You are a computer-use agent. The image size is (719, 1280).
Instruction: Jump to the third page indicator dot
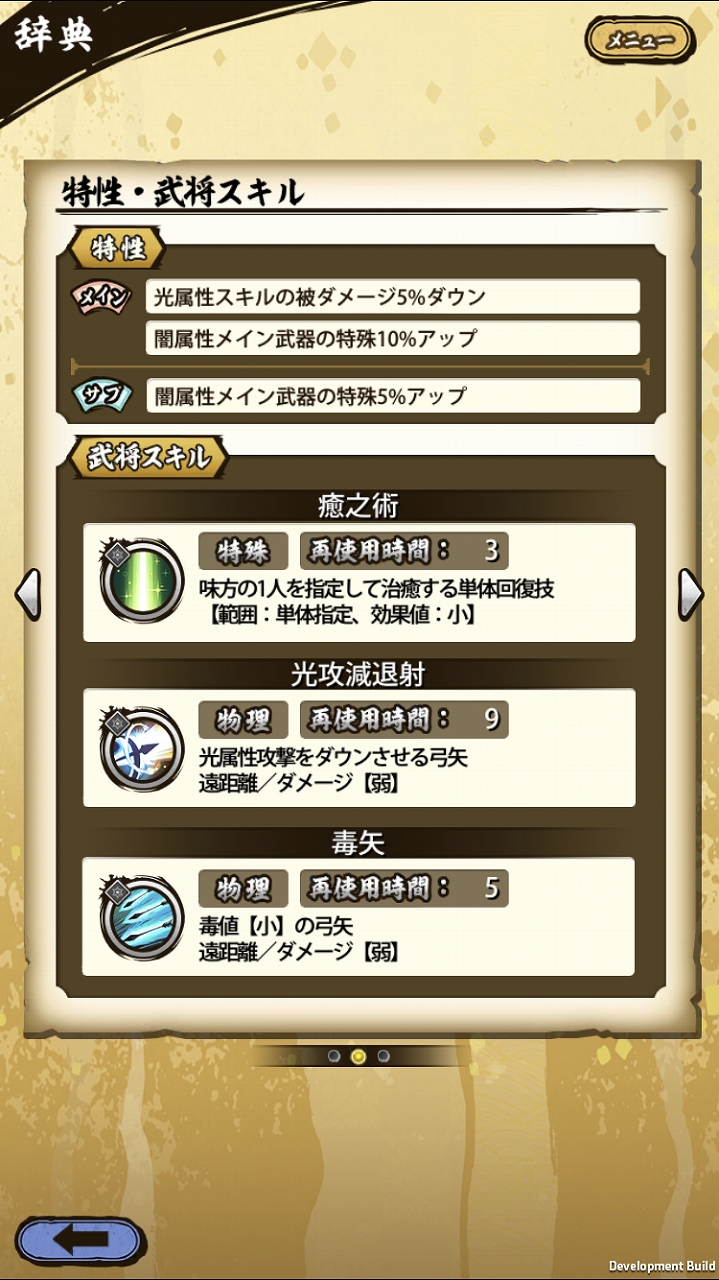click(383, 1056)
